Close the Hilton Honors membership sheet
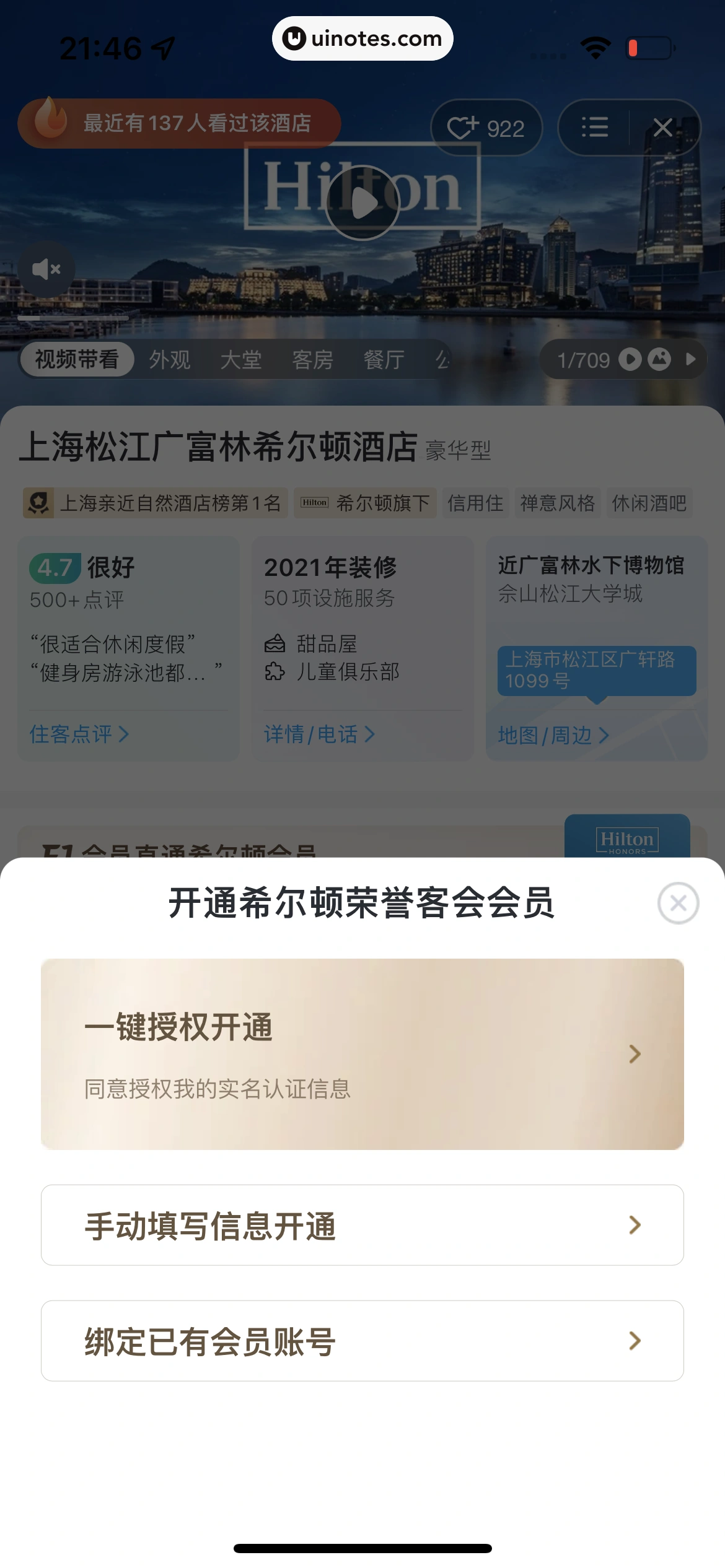725x1568 pixels. coord(678,903)
